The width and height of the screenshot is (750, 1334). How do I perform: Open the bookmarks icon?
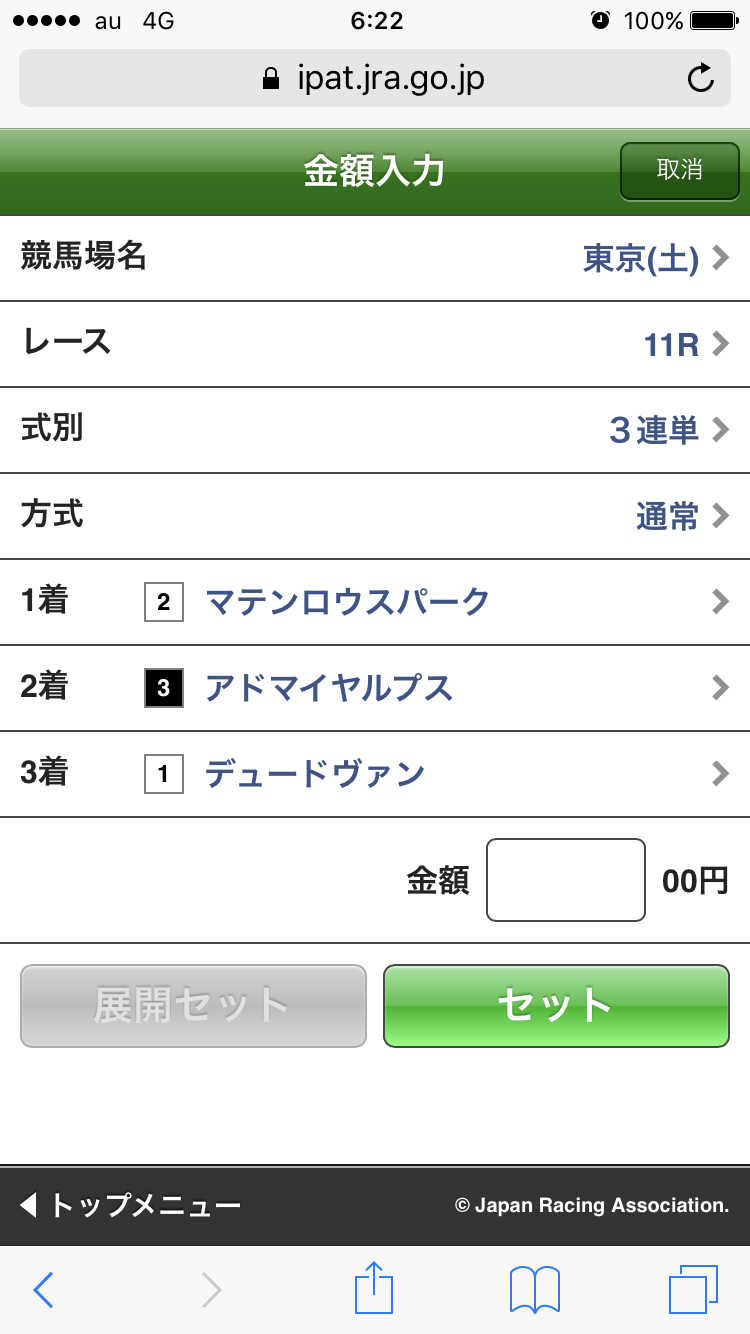click(533, 1289)
